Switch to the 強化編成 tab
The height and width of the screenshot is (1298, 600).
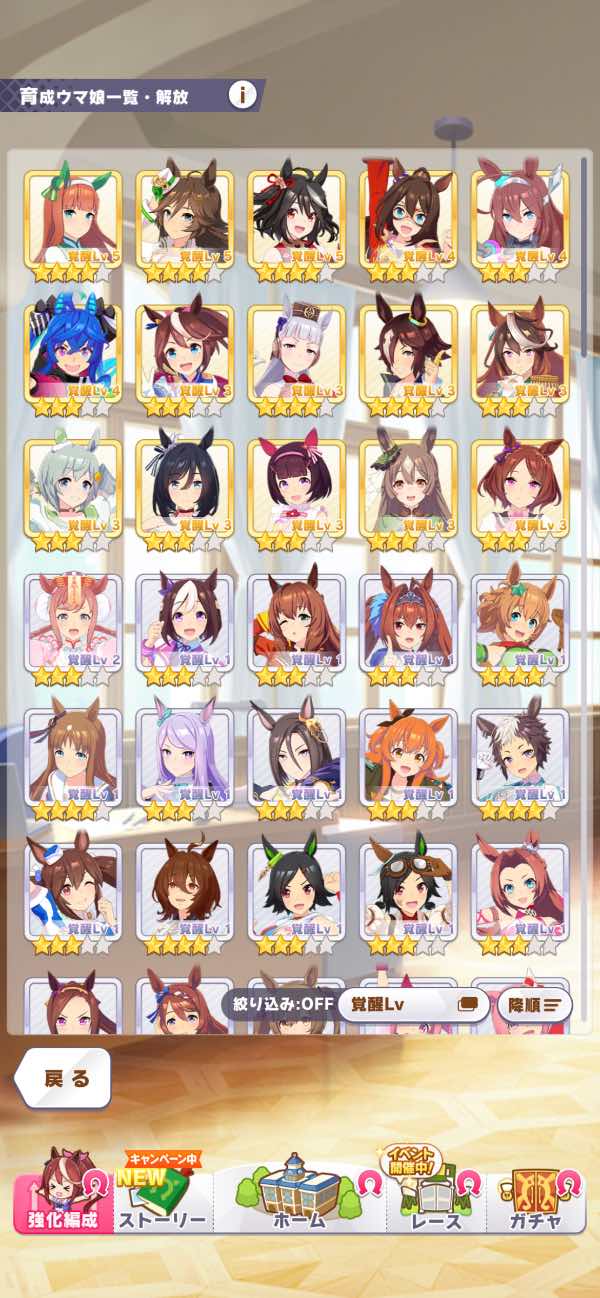63,1201
